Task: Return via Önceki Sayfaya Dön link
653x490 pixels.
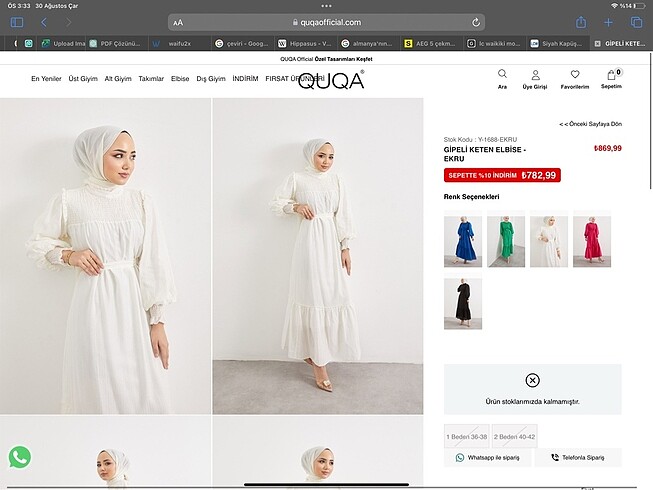Action: point(590,123)
